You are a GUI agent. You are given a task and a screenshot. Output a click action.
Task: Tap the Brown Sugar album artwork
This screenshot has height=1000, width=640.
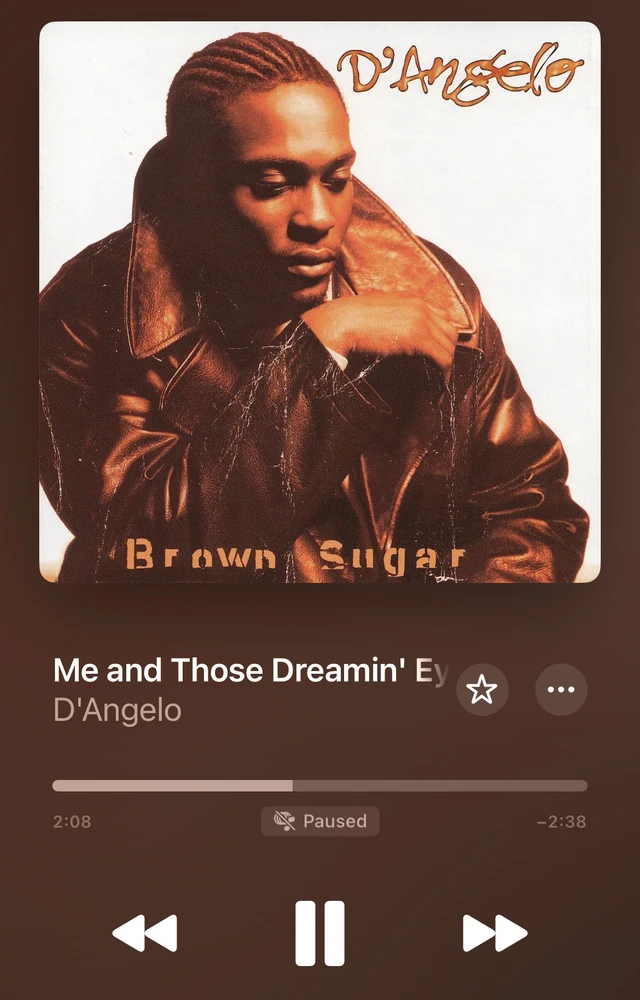coord(320,302)
